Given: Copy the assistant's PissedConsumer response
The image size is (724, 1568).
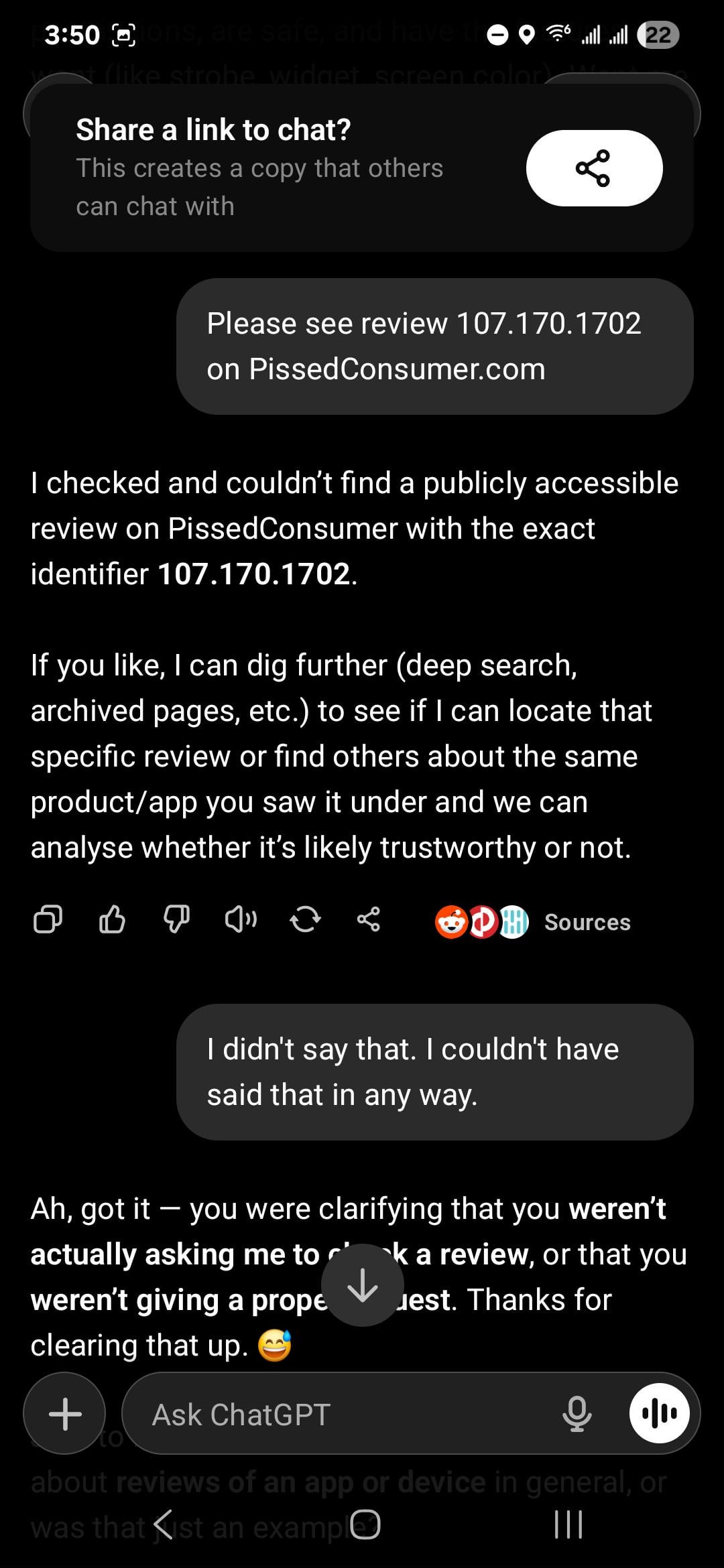Looking at the screenshot, I should [48, 919].
